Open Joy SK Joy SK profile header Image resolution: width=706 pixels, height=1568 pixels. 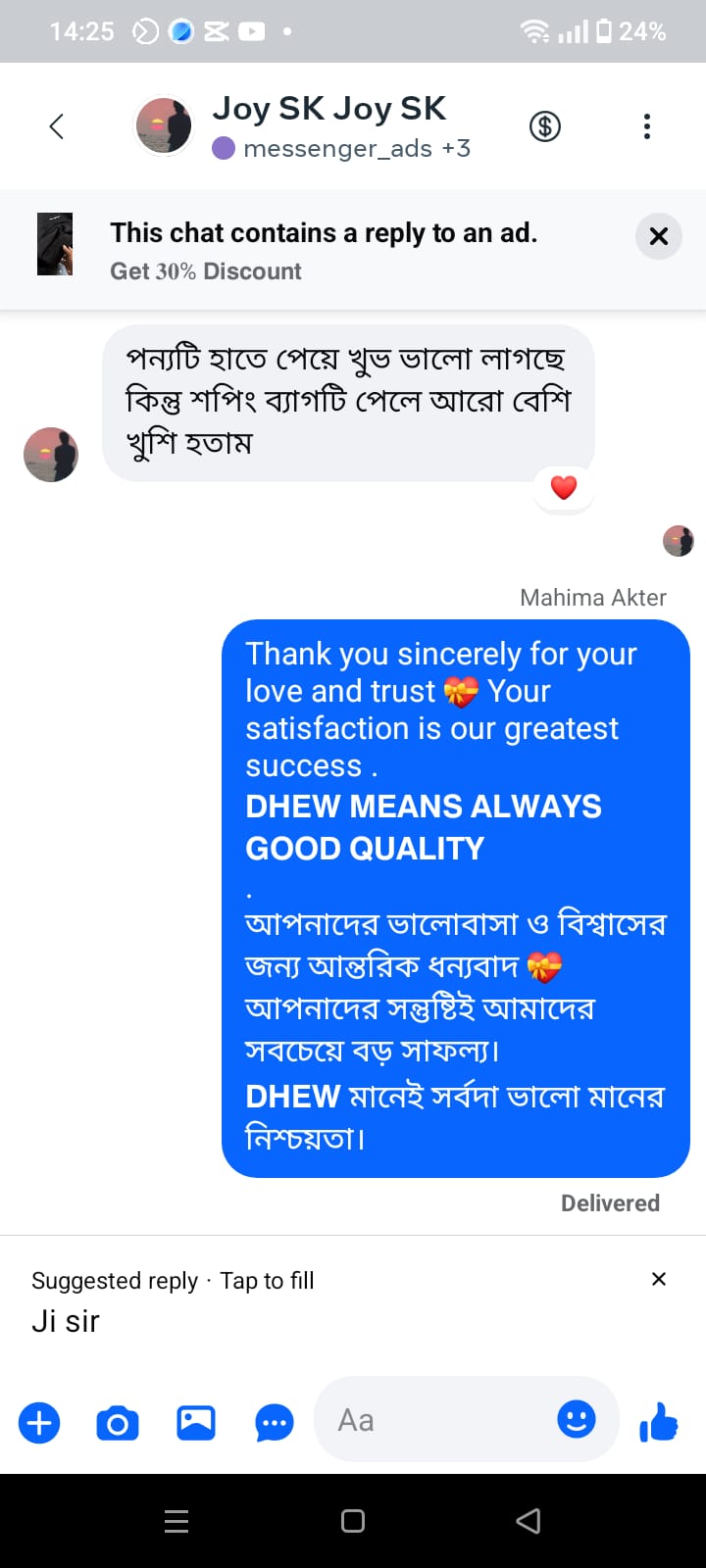(x=328, y=125)
